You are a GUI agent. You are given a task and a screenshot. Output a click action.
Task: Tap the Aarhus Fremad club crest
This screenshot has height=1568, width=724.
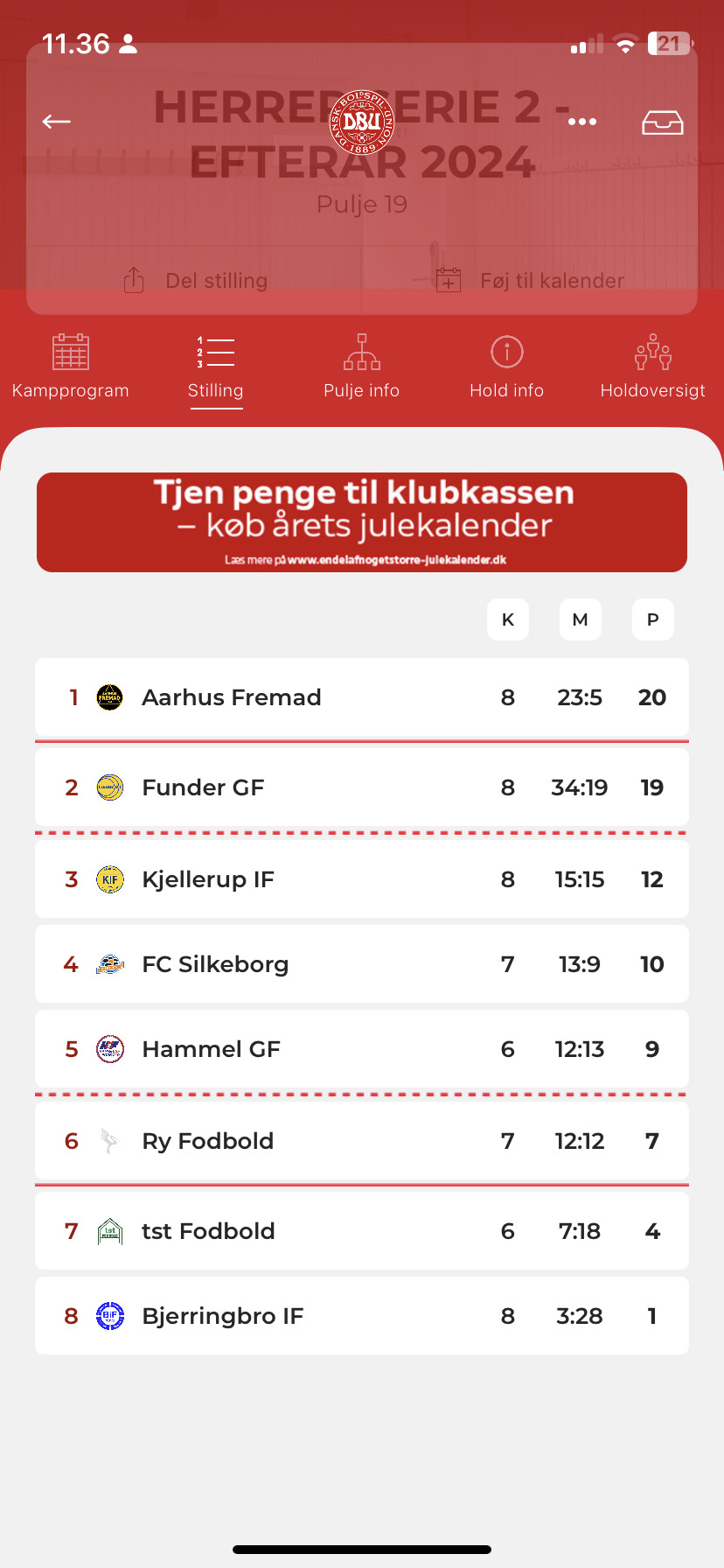tap(108, 697)
